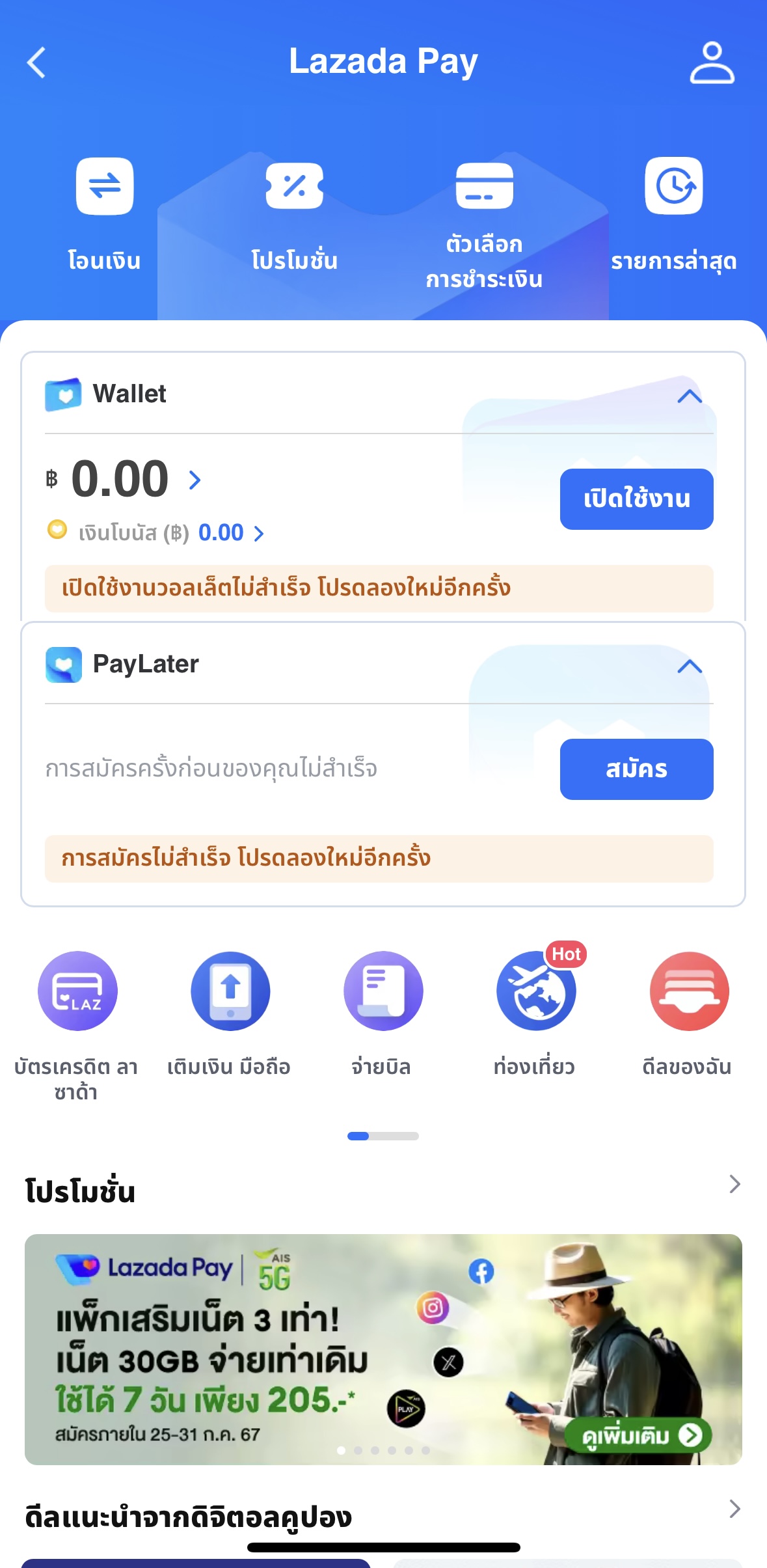Open the โปรโมชั่น shortcut at top
The image size is (767, 1568).
click(x=294, y=214)
